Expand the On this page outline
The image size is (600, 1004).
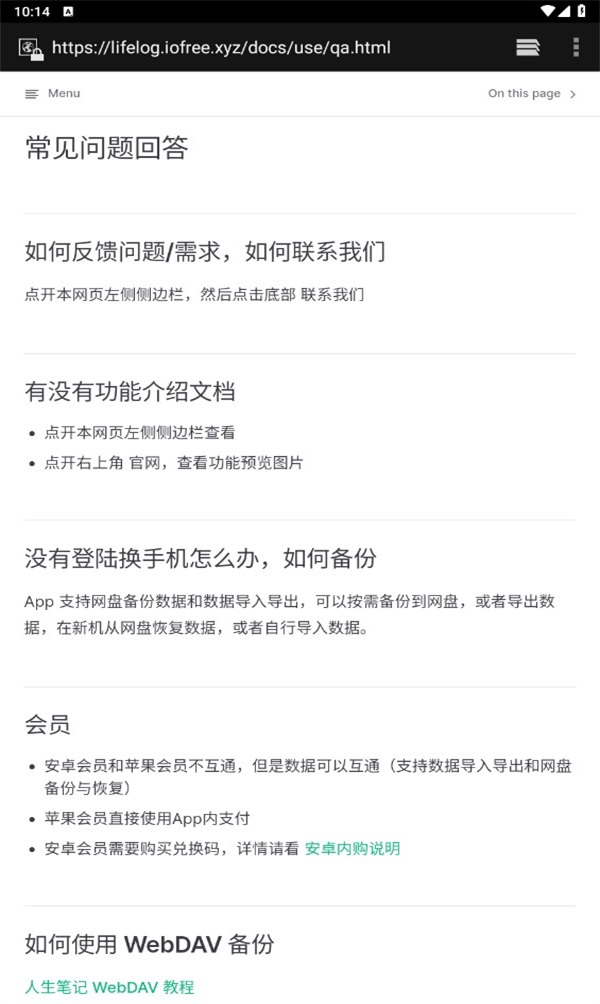point(532,93)
